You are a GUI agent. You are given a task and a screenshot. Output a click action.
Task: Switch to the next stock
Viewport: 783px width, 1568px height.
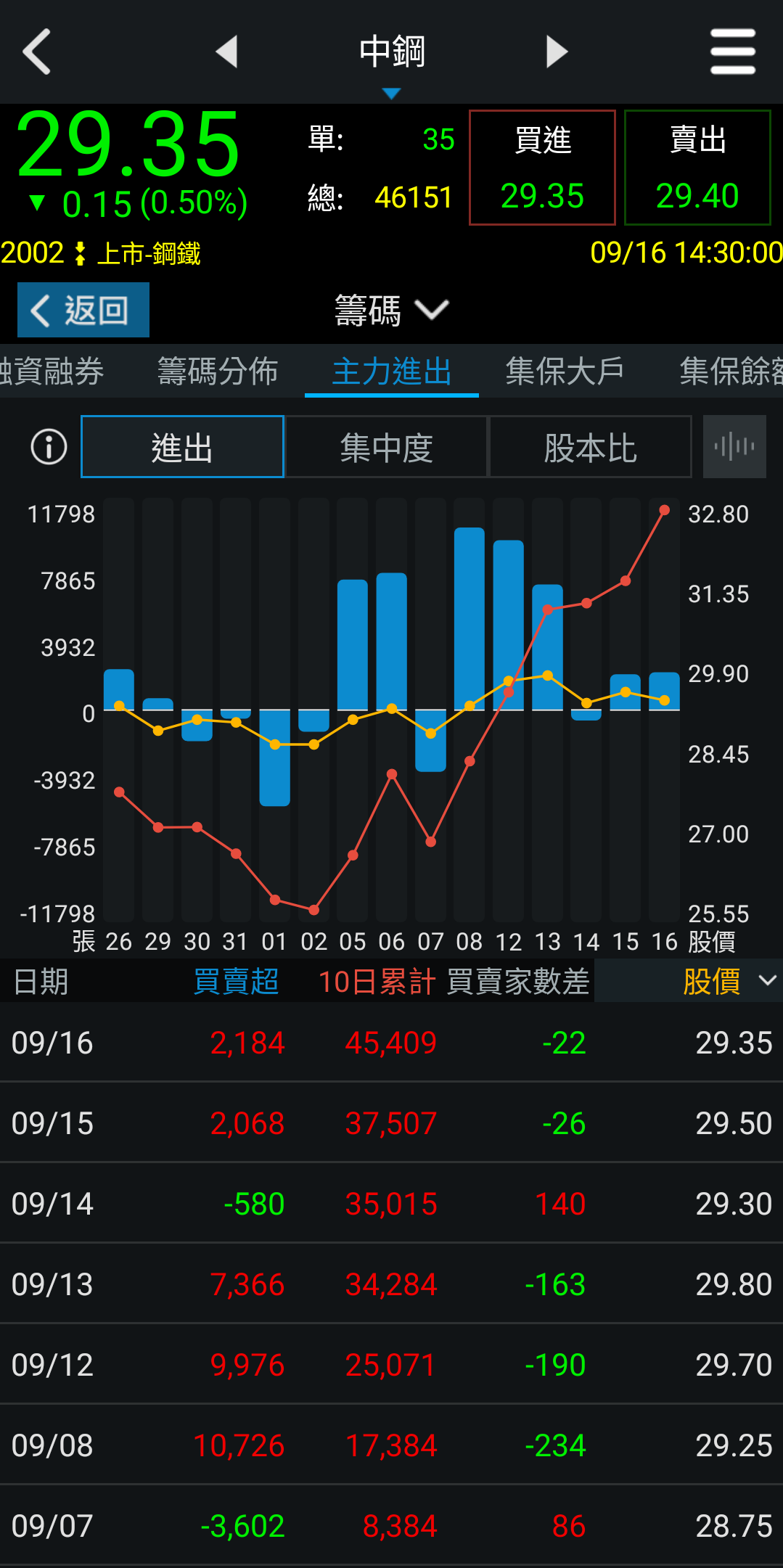point(557,52)
